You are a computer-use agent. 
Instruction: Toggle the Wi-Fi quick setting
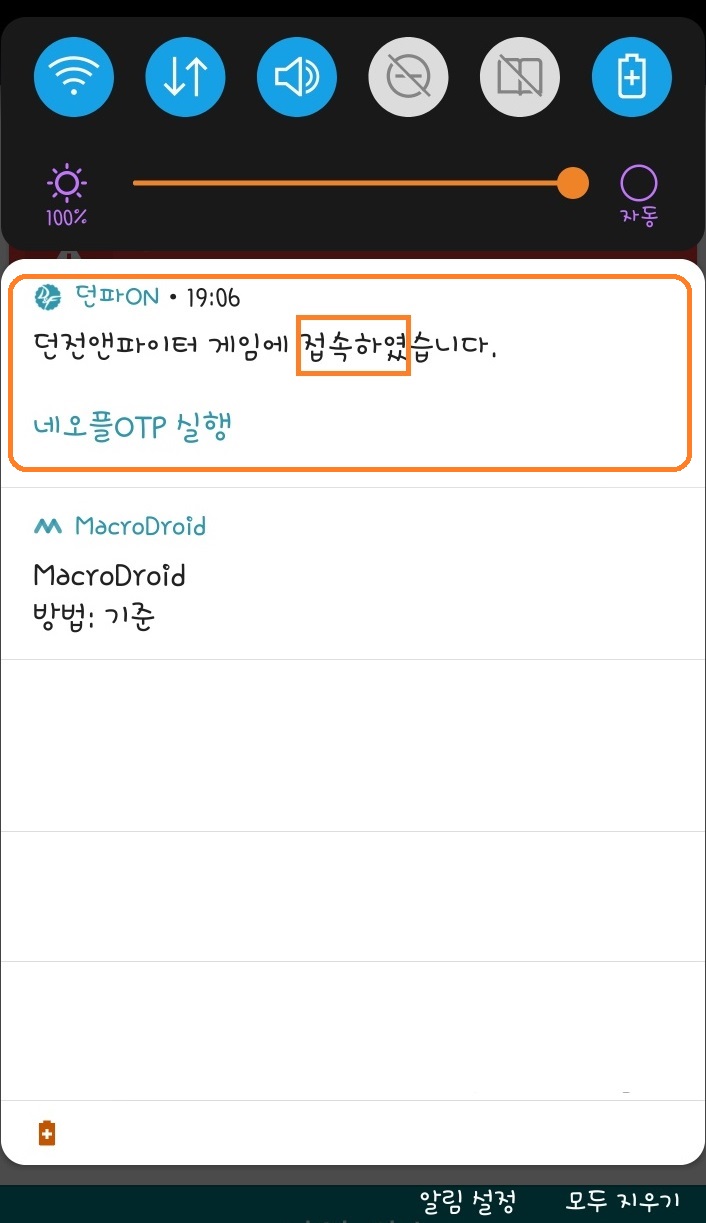pos(74,77)
